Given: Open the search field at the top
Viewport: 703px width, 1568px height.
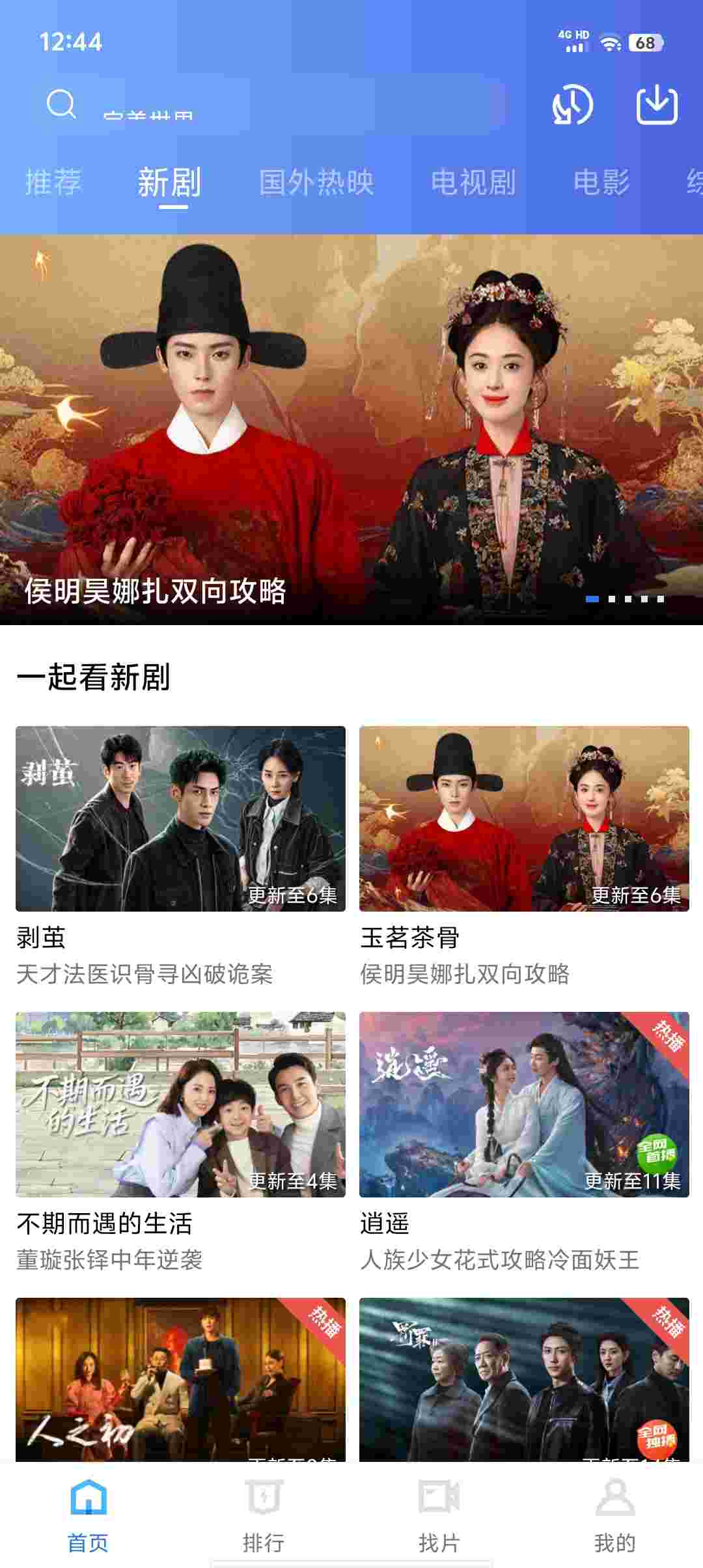Looking at the screenshot, I should click(x=273, y=105).
